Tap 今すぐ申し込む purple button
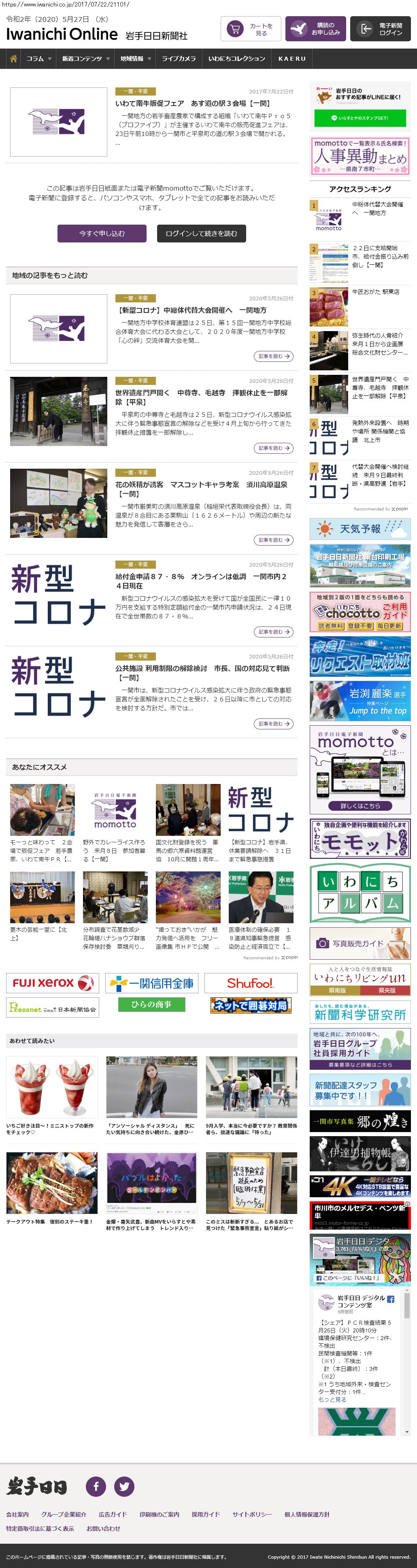Screen dimensions: 417x1568 pos(102,233)
